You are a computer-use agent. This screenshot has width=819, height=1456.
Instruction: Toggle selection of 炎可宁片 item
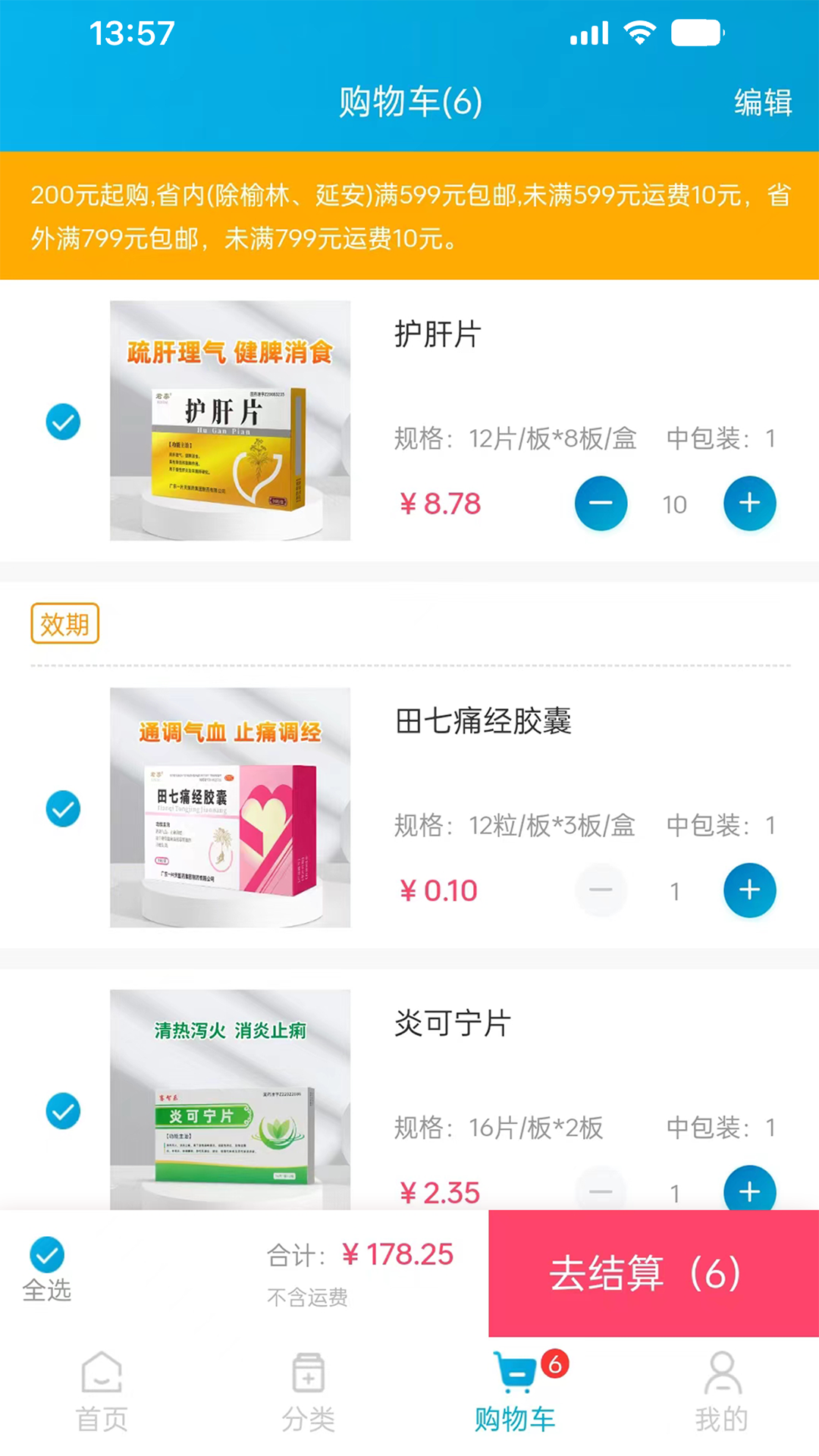(63, 1111)
